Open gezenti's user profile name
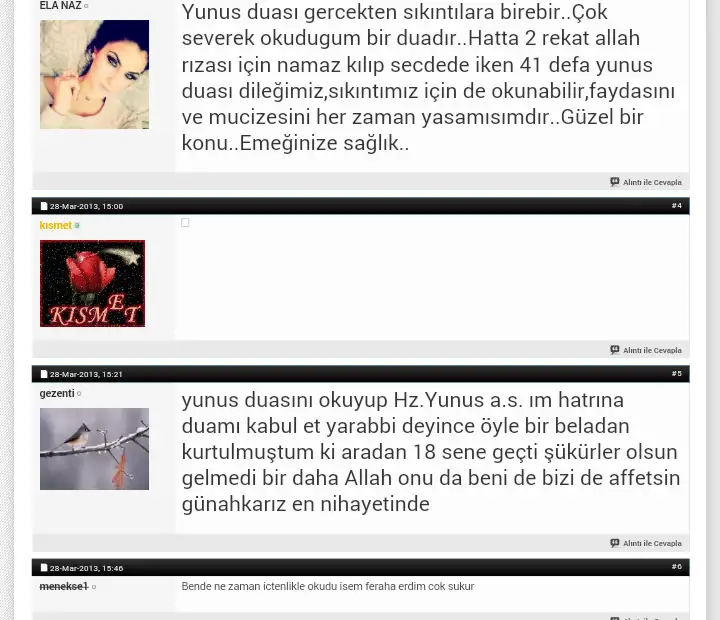This screenshot has width=720, height=620. click(56, 393)
